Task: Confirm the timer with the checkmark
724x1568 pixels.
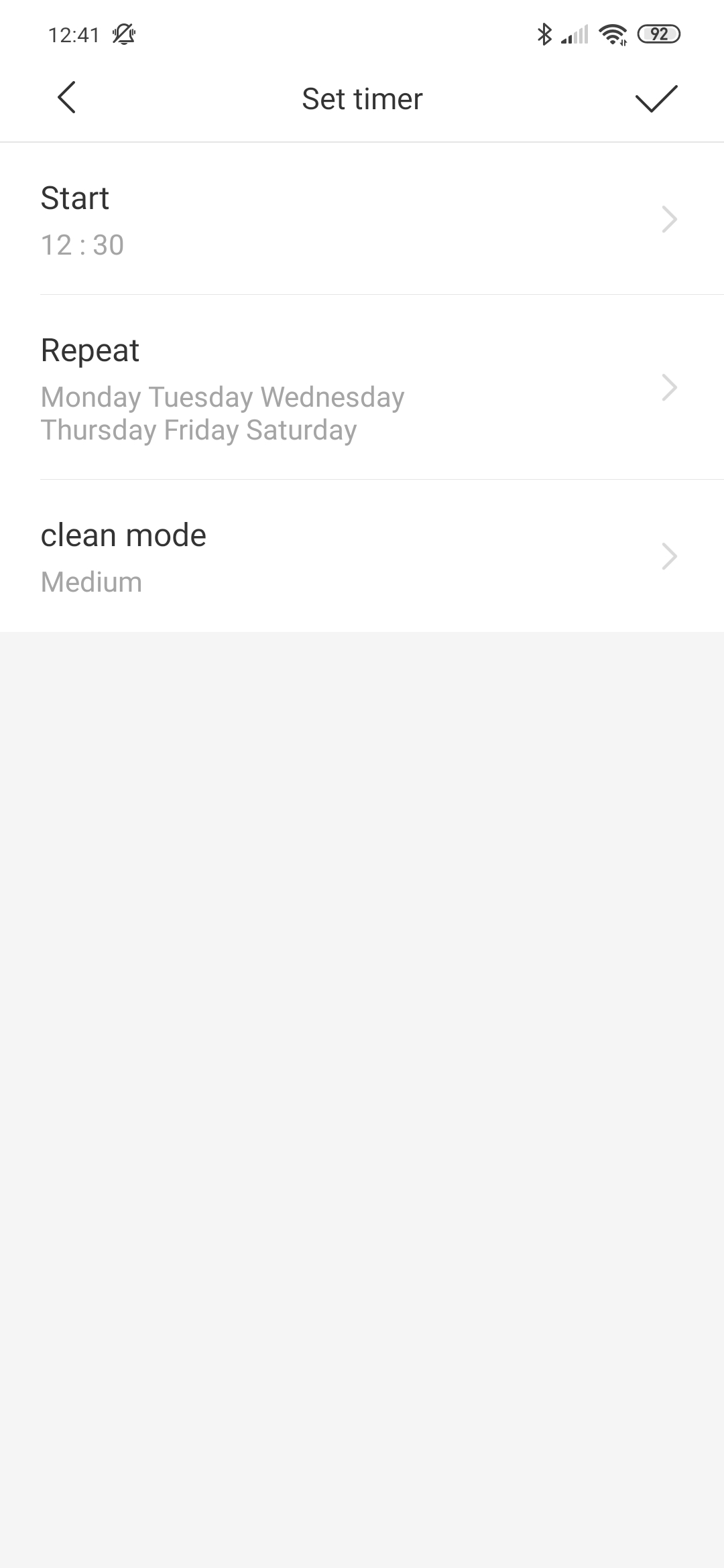Action: pos(656,99)
